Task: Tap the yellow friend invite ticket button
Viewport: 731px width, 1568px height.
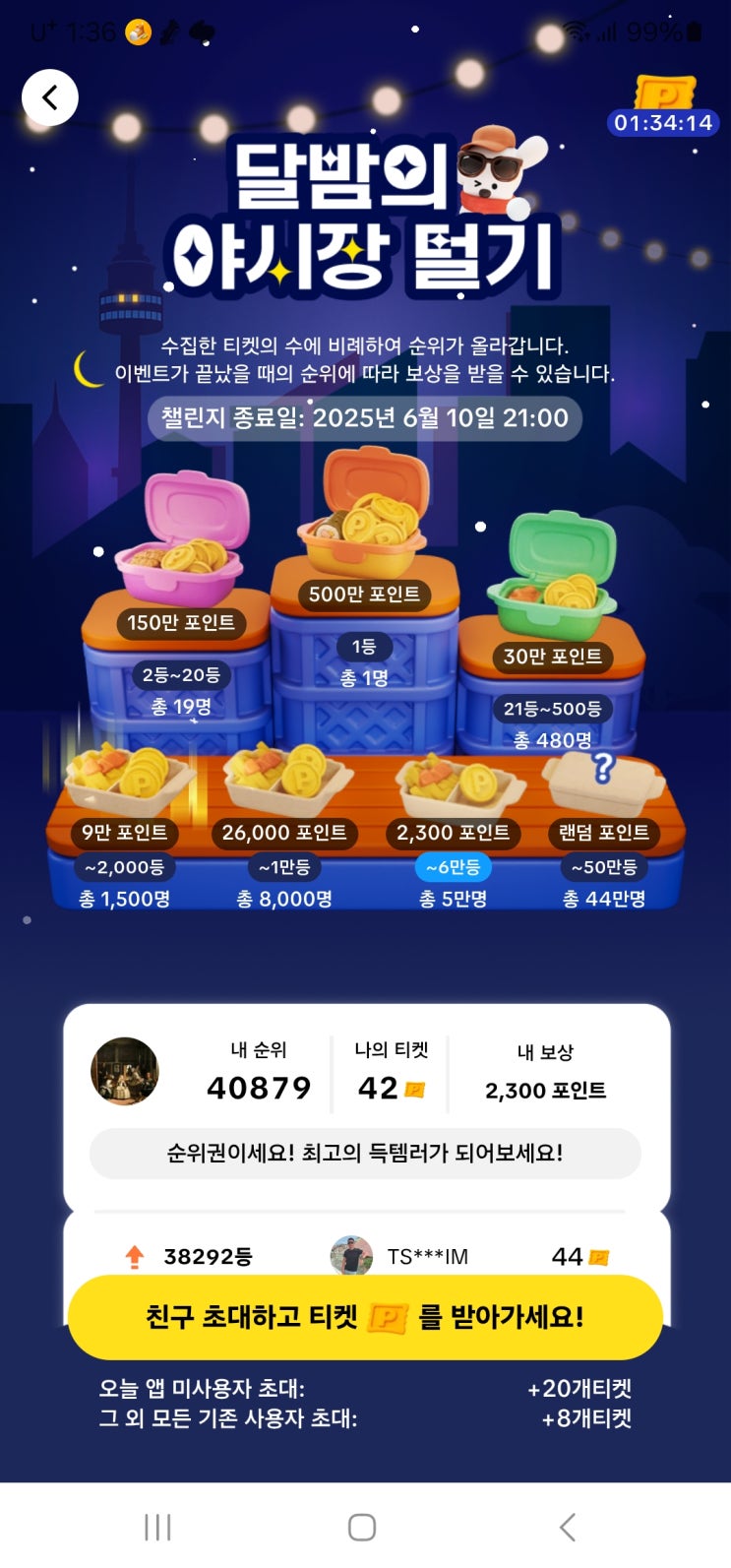Action: [x=365, y=1317]
